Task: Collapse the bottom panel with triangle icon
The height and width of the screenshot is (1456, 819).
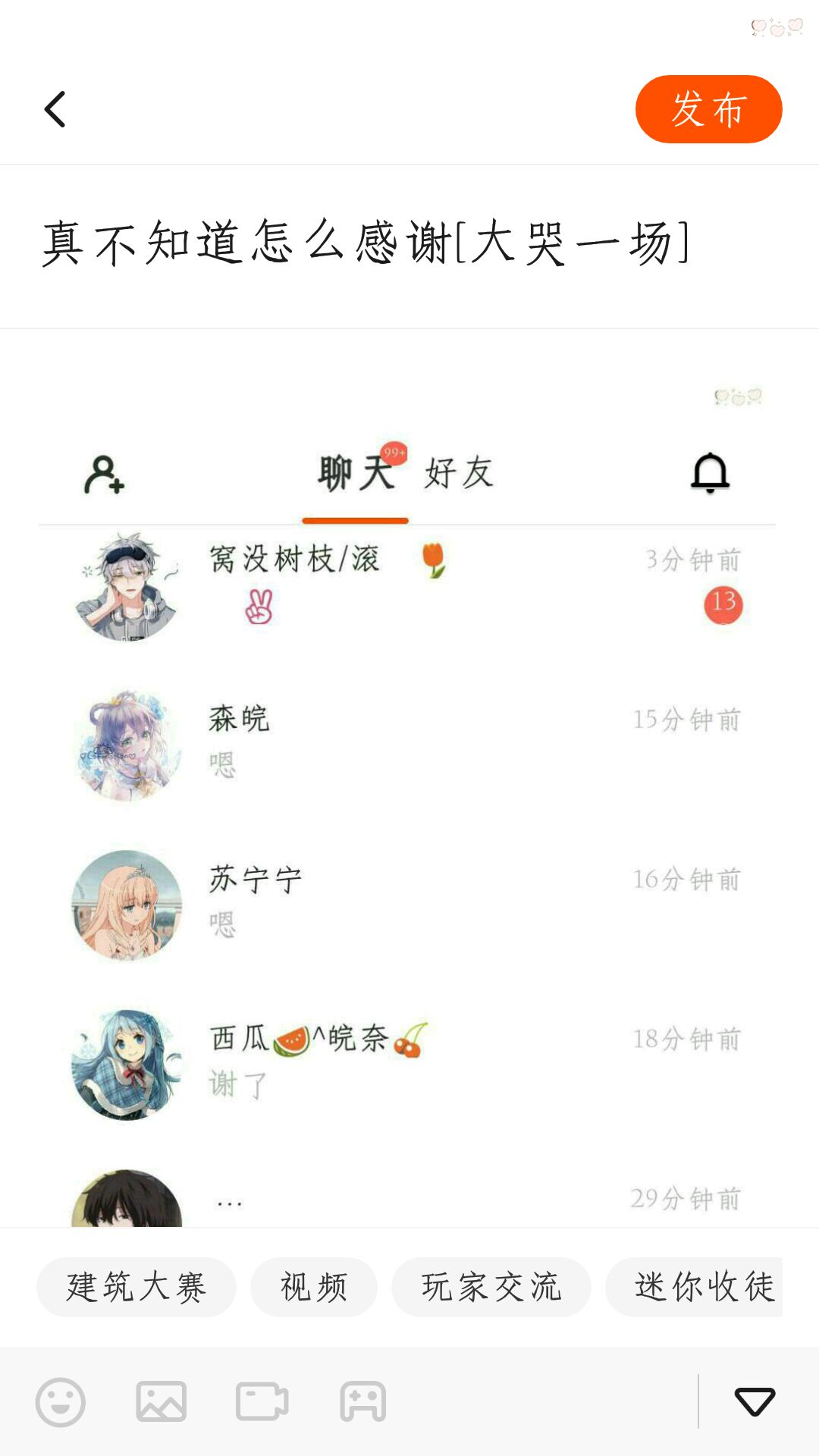Action: pyautogui.click(x=755, y=1401)
